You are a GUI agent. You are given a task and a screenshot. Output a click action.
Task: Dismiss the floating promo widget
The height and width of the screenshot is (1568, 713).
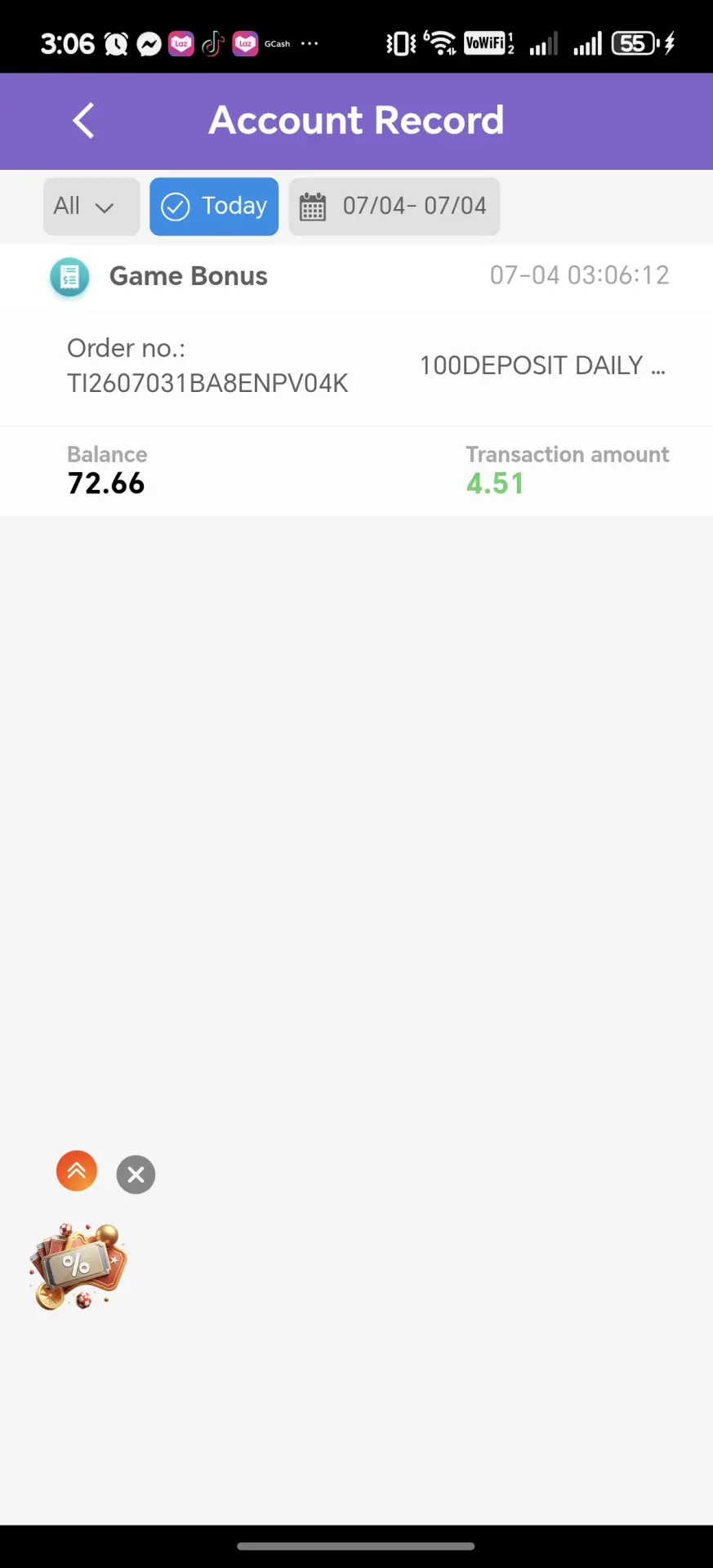[x=136, y=1175]
